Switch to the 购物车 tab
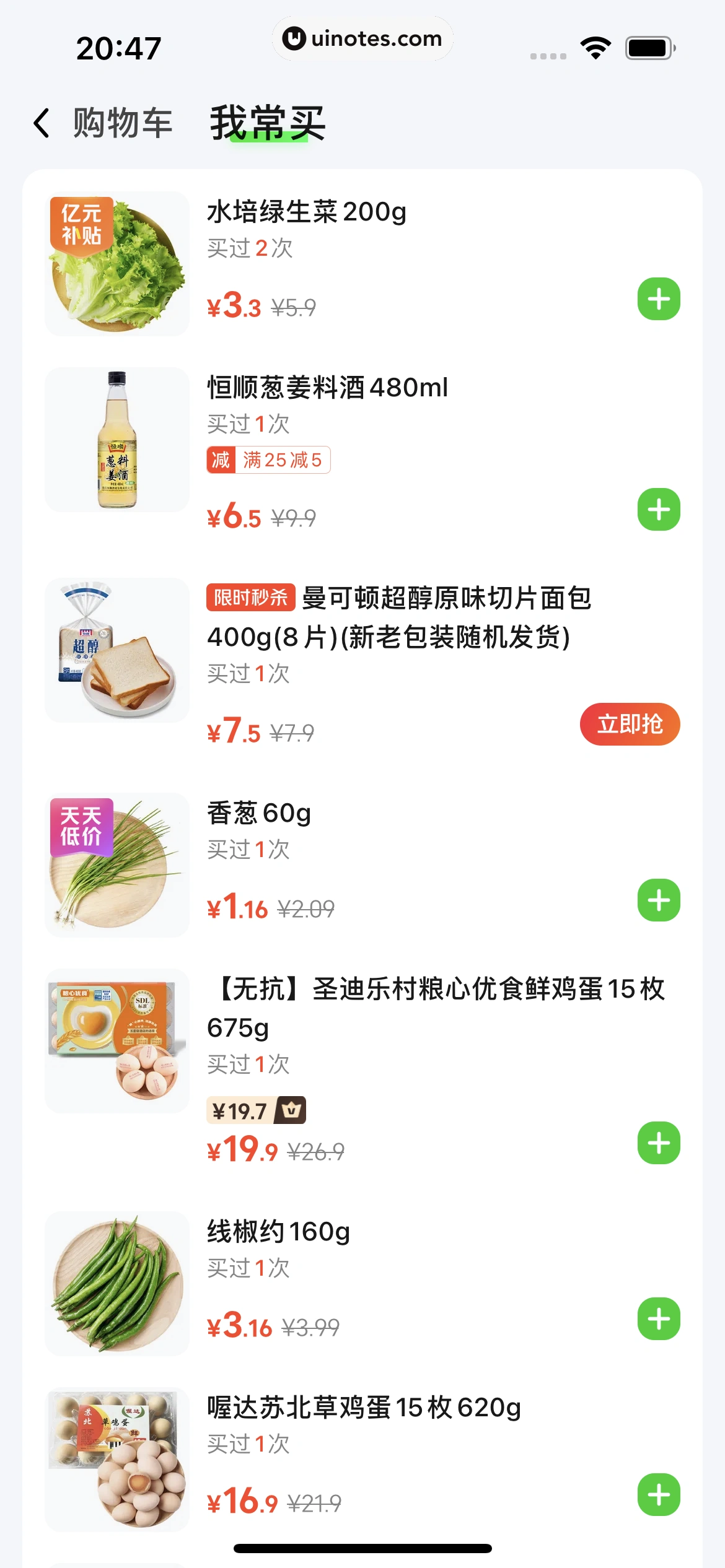The width and height of the screenshot is (725, 1568). (122, 123)
